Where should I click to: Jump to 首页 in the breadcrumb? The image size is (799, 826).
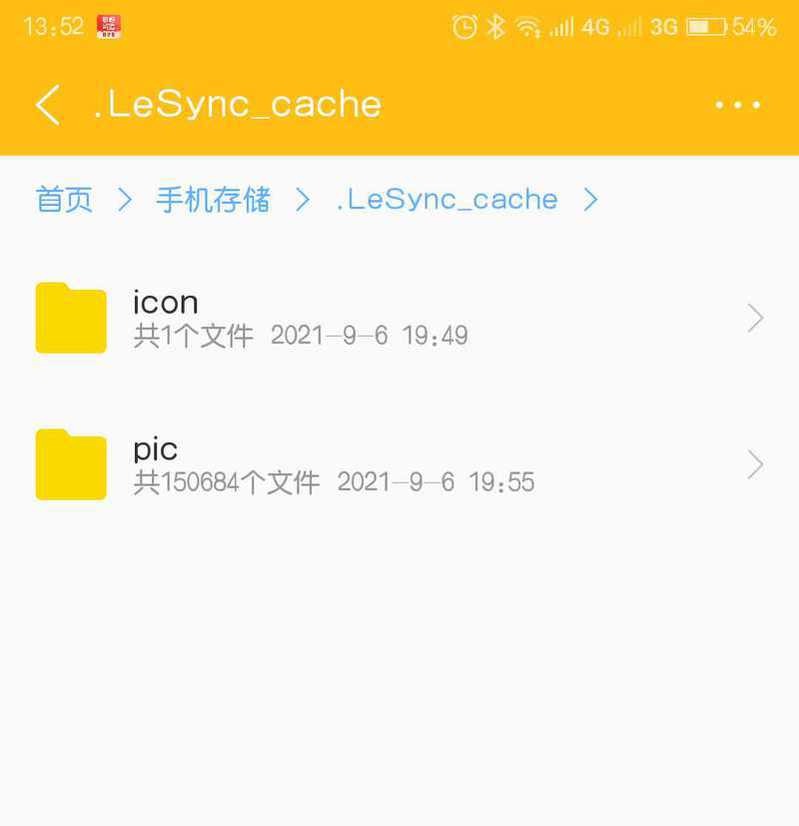(64, 199)
